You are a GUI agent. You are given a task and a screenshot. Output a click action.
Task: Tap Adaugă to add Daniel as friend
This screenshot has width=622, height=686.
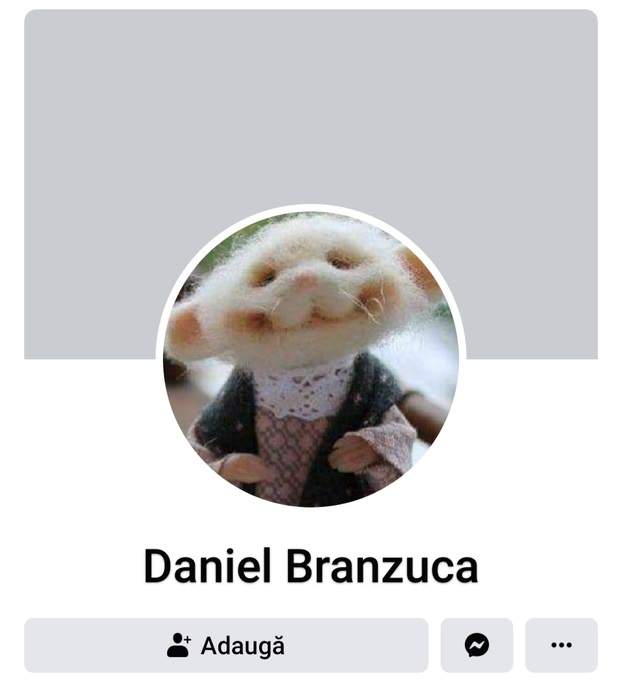pyautogui.click(x=226, y=645)
